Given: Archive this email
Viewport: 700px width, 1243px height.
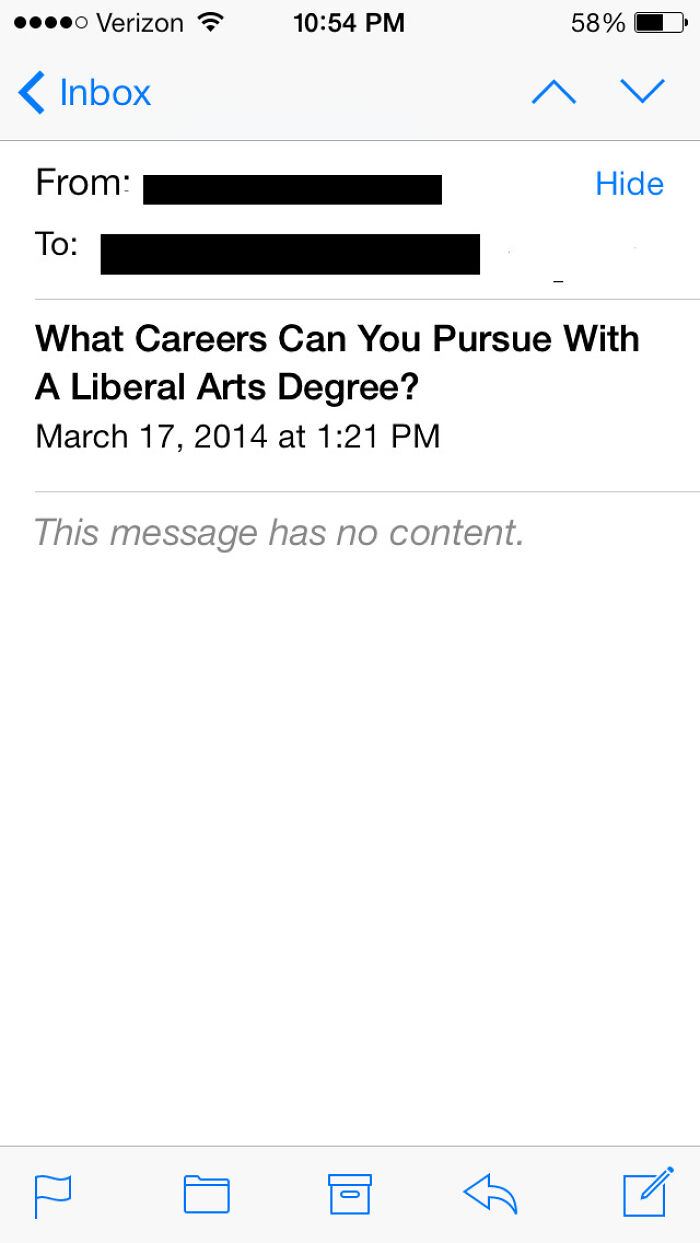Looking at the screenshot, I should [350, 1195].
